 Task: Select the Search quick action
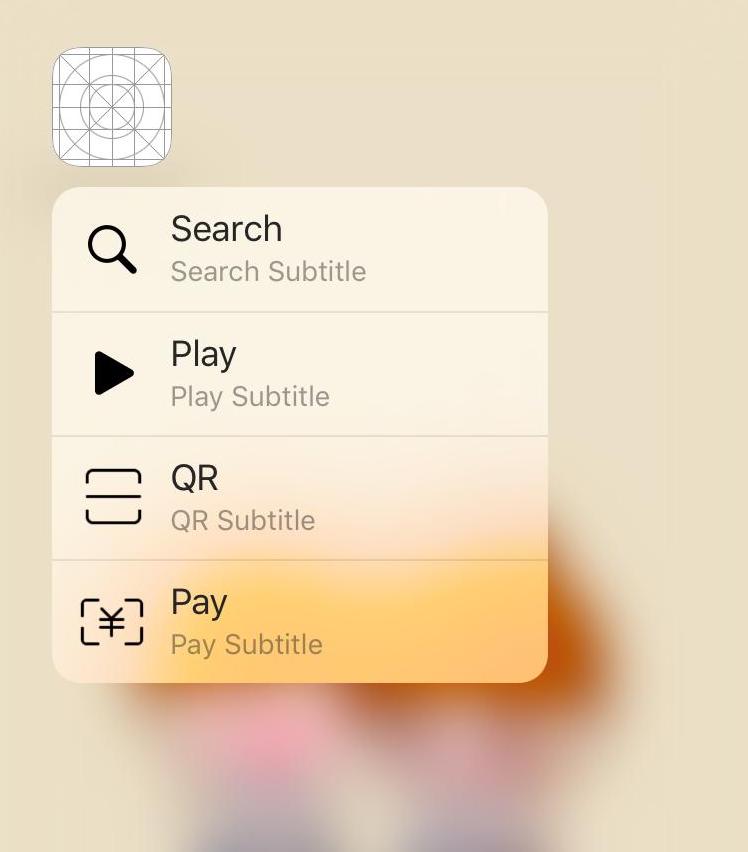(299, 250)
